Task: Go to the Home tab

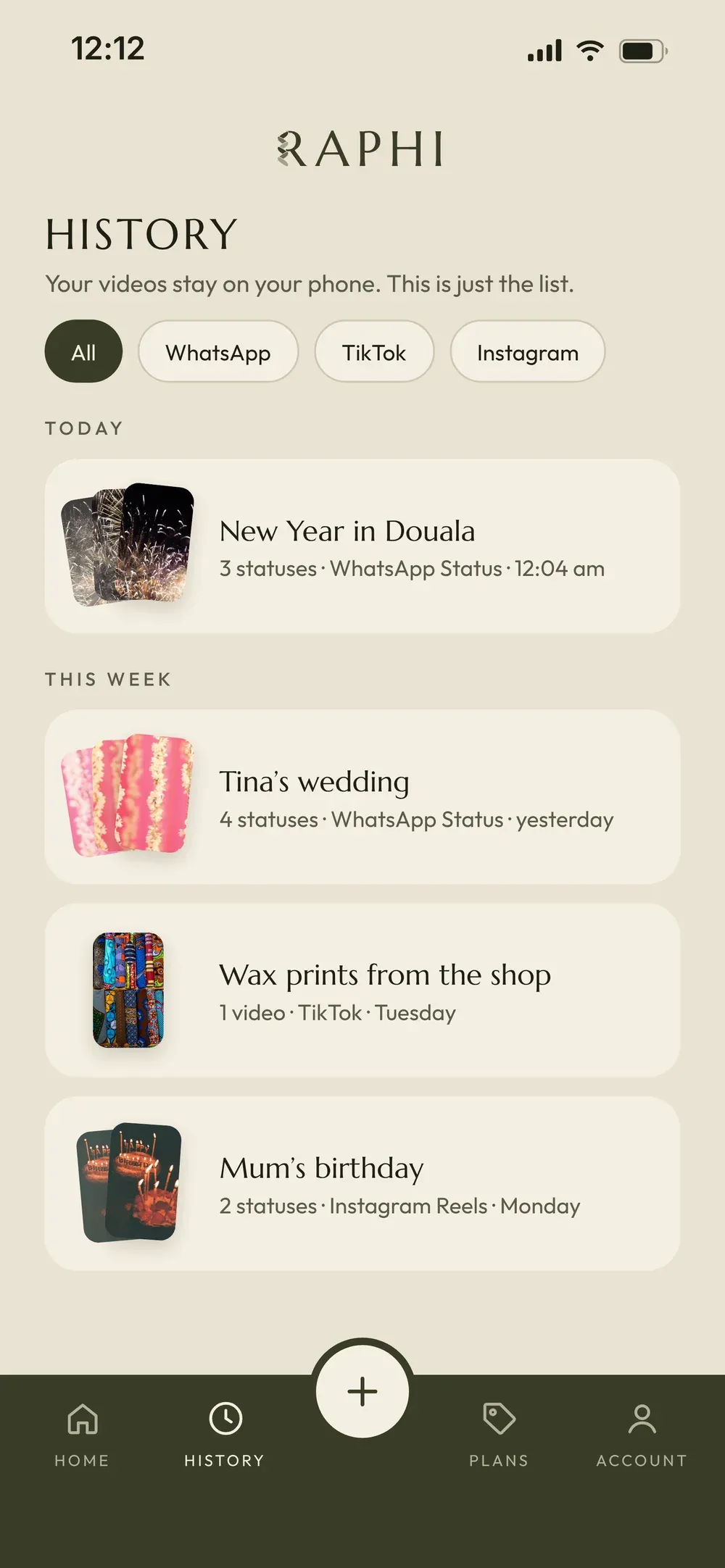Action: pyautogui.click(x=82, y=1436)
